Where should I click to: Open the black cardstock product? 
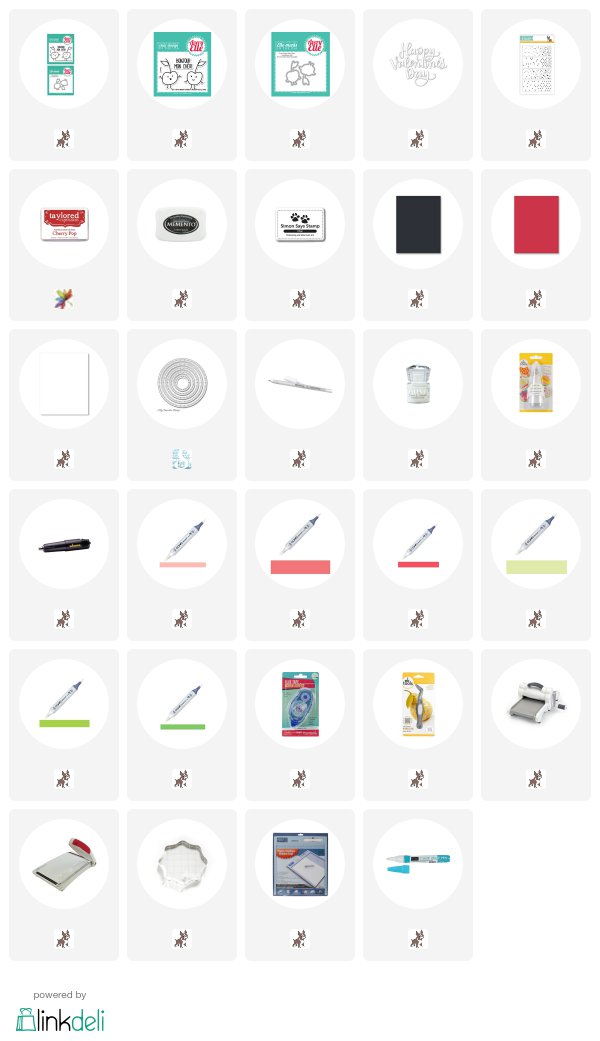[x=417, y=224]
